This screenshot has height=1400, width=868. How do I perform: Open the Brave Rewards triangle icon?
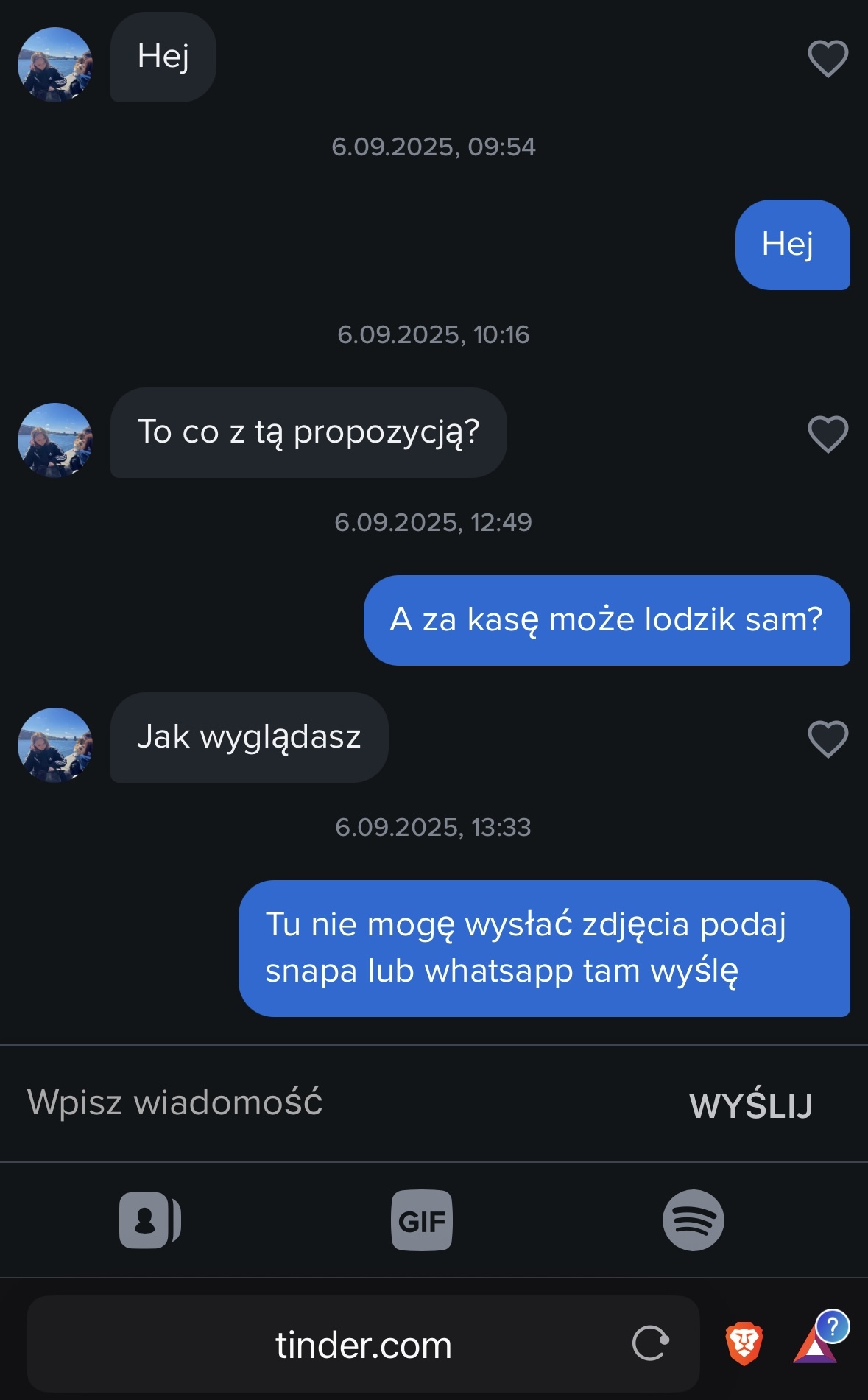pos(816,1345)
